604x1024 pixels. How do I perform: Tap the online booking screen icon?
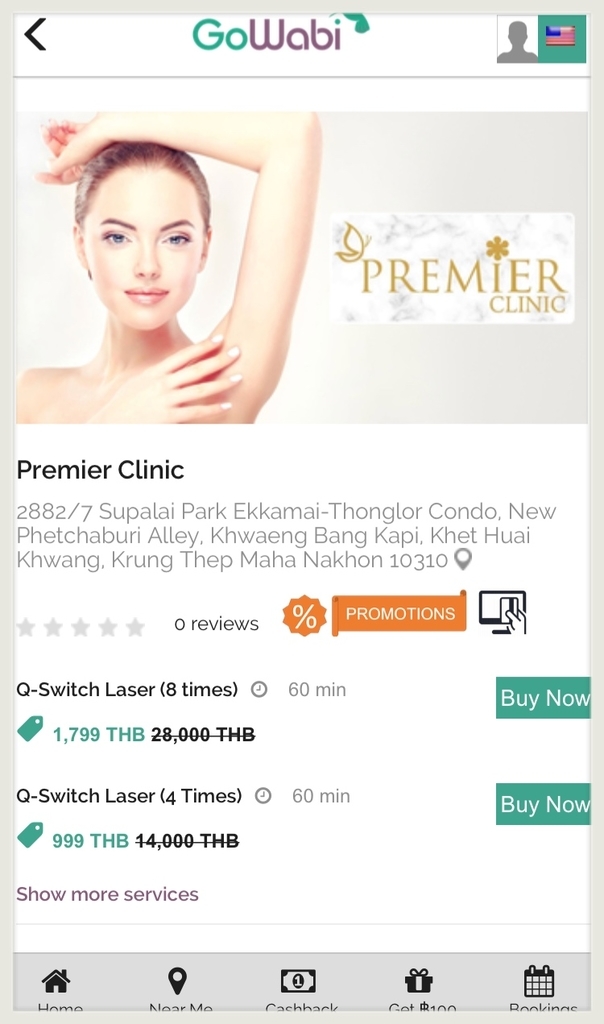[x=502, y=612]
